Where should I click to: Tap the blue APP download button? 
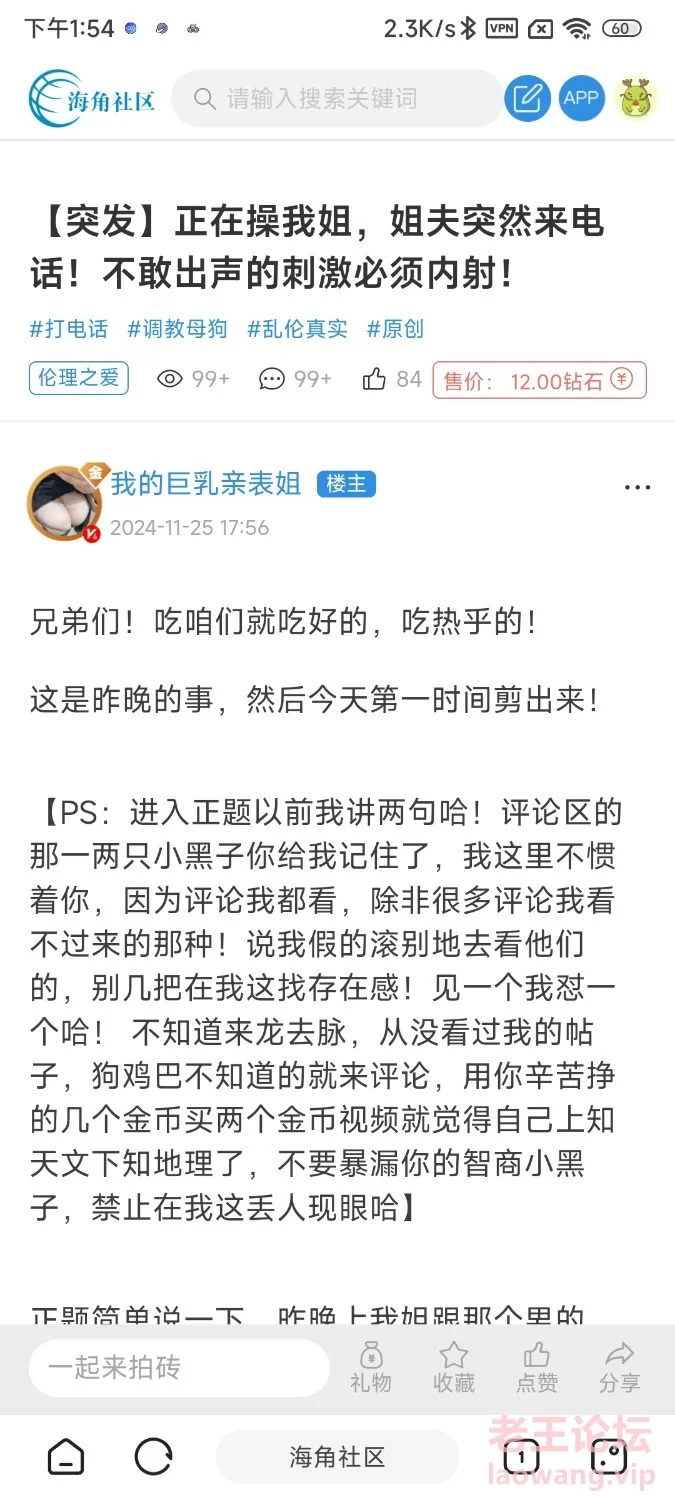tap(581, 98)
